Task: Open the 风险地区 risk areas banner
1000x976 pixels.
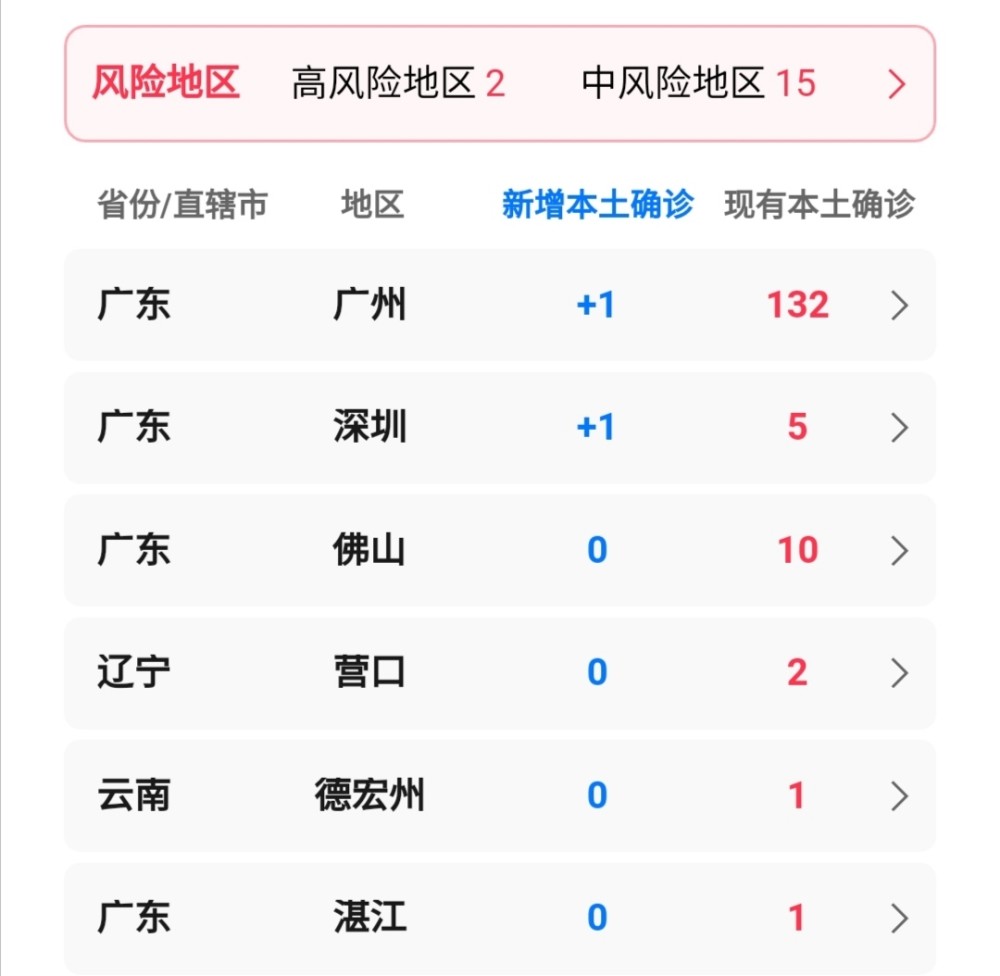Action: [x=500, y=83]
